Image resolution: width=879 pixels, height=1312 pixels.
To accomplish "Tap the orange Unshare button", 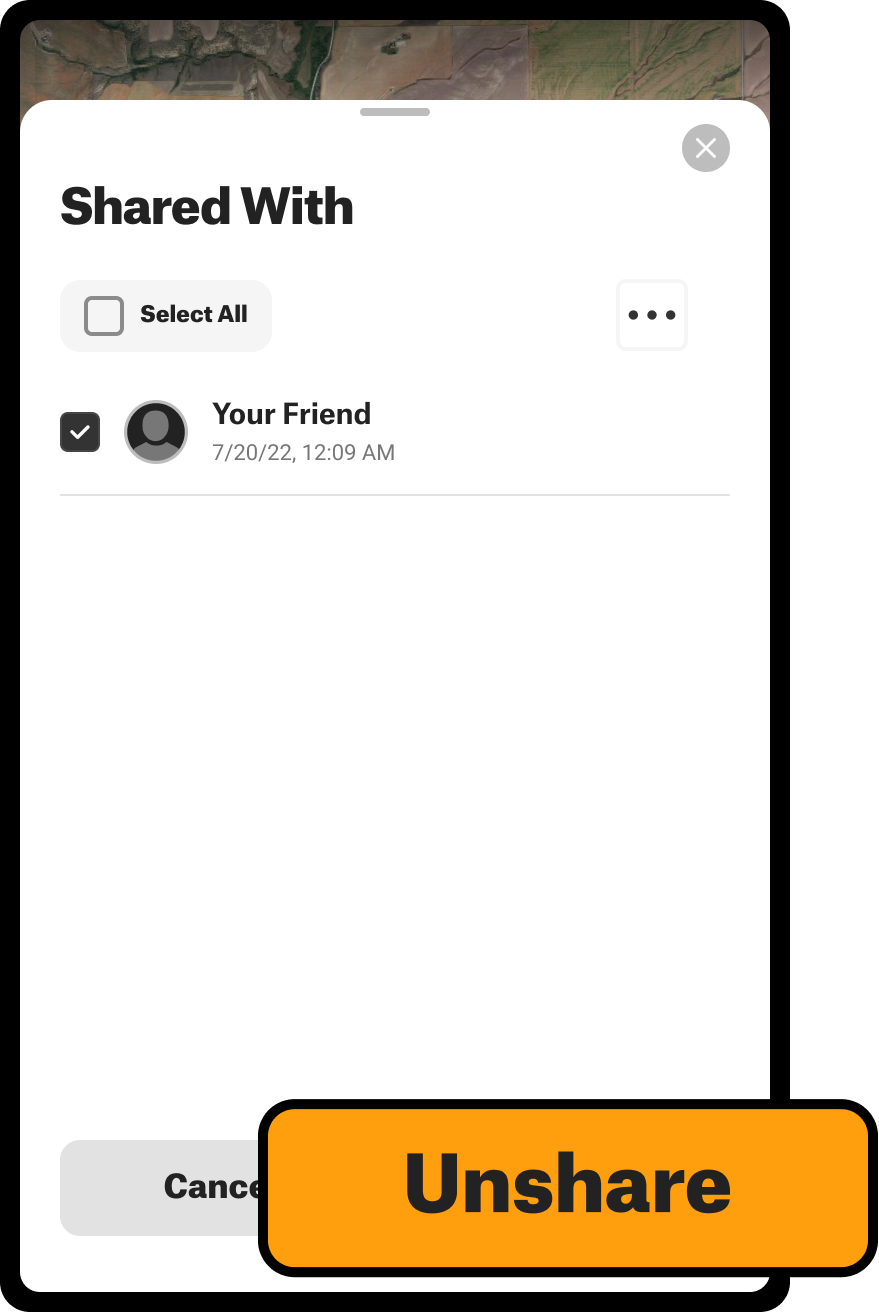I will pyautogui.click(x=567, y=1186).
